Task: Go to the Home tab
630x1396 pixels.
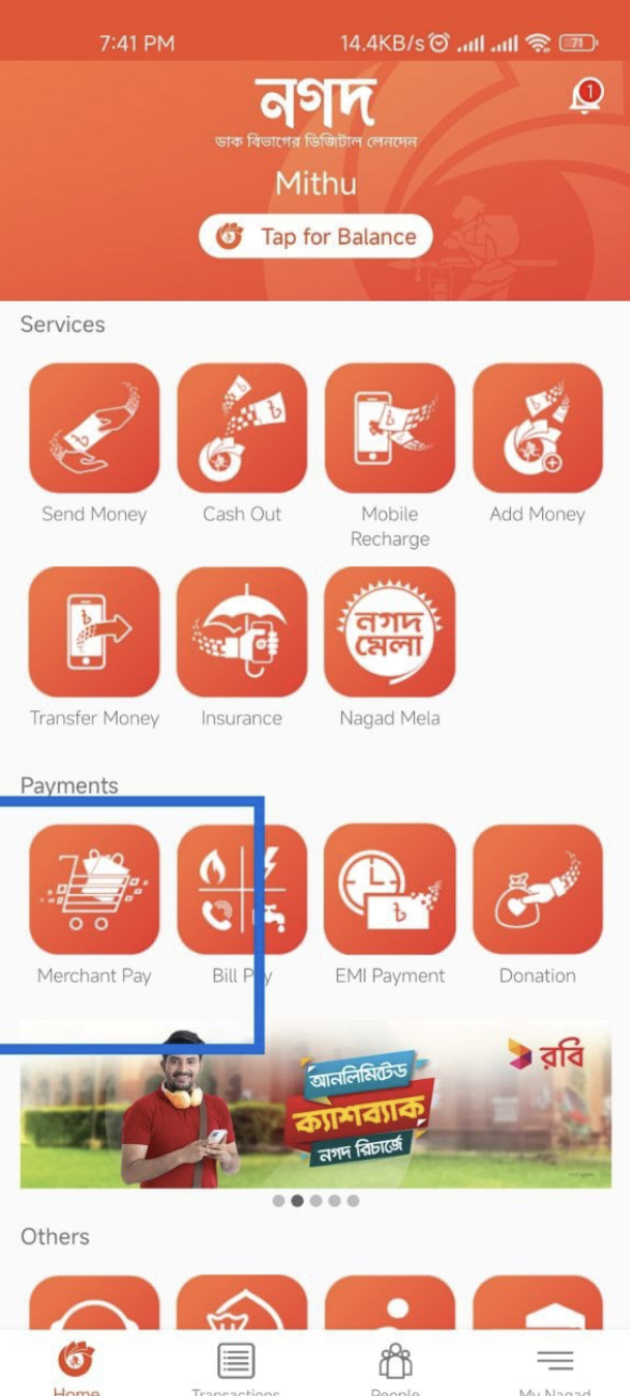Action: [76, 1368]
